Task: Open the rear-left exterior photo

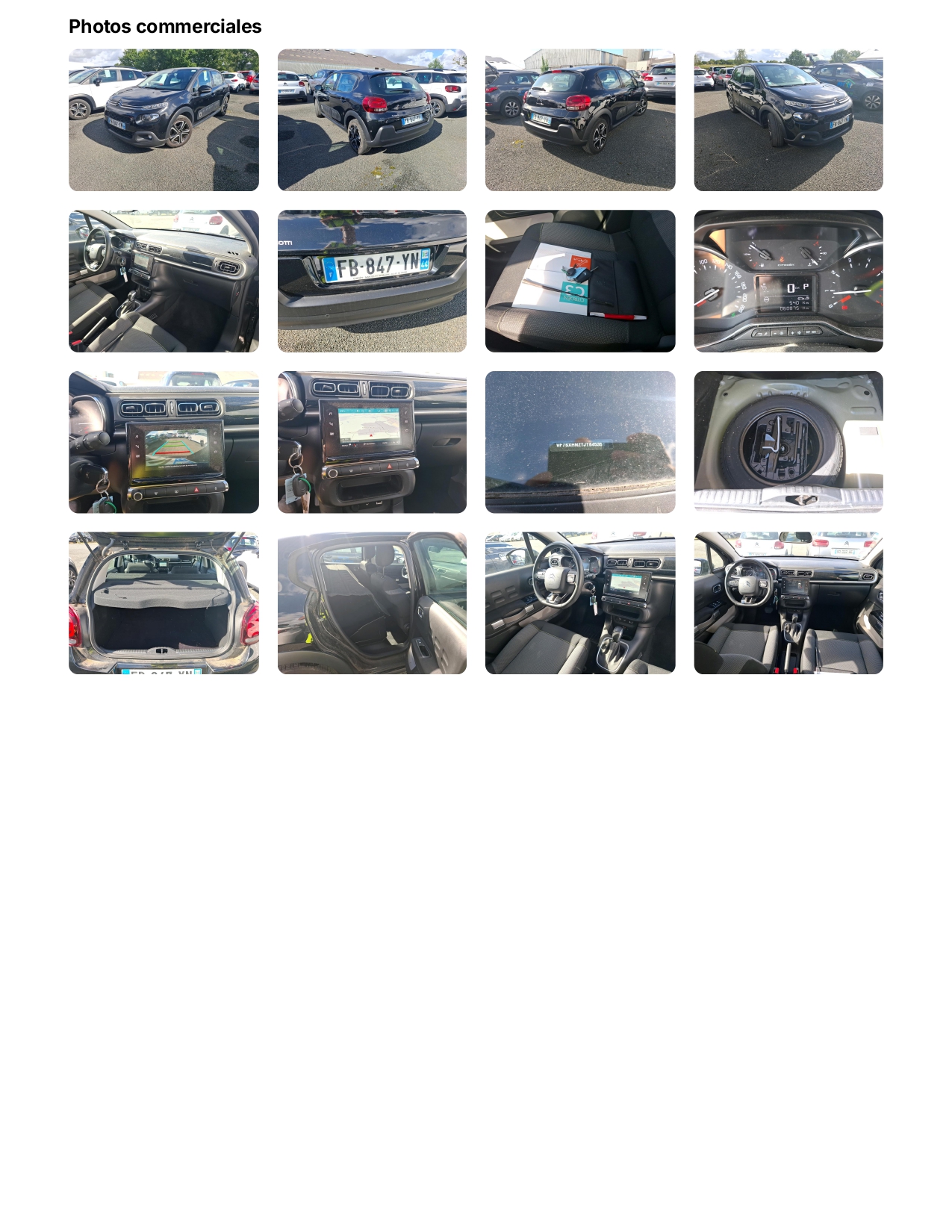Action: point(372,120)
